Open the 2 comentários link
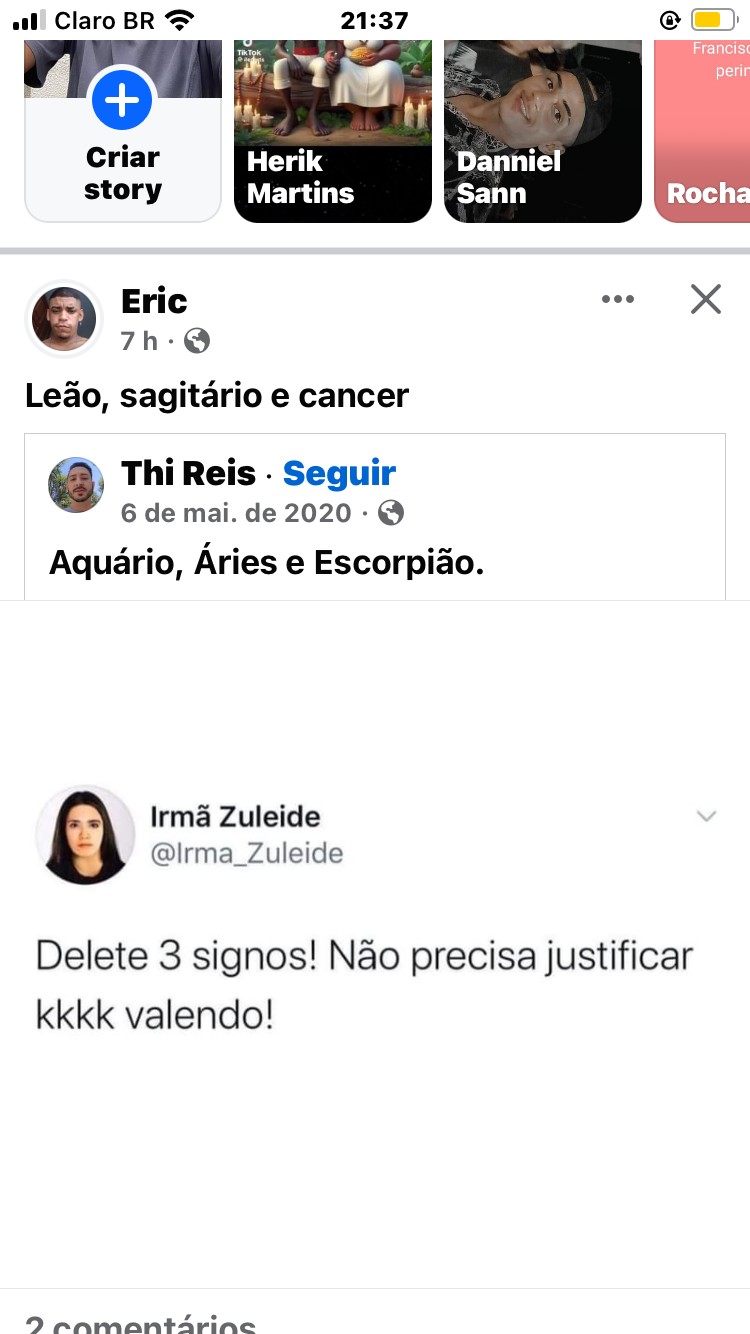Viewport: 750px width, 1334px height. (138, 1322)
